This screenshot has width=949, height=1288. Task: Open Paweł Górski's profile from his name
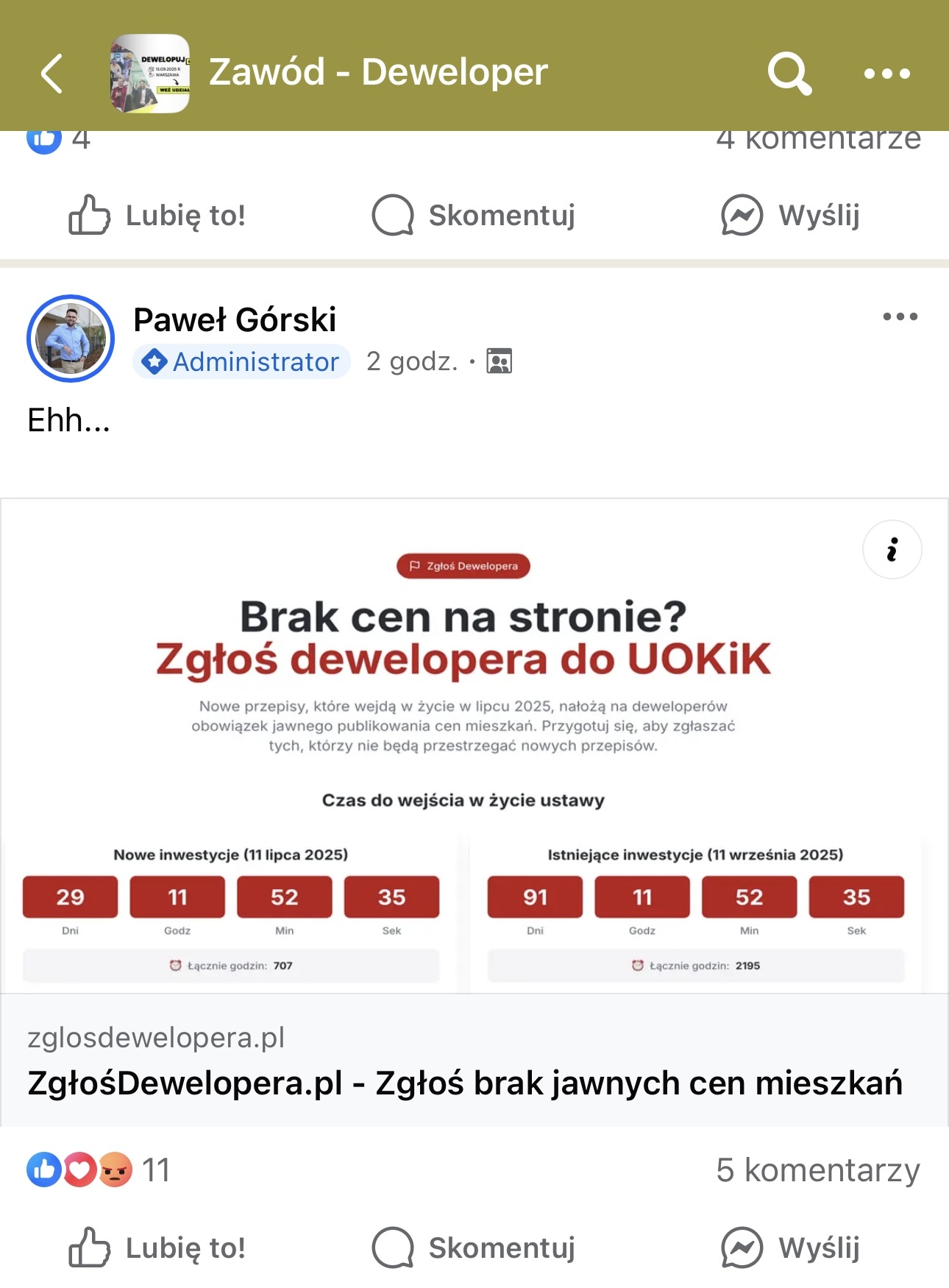235,320
